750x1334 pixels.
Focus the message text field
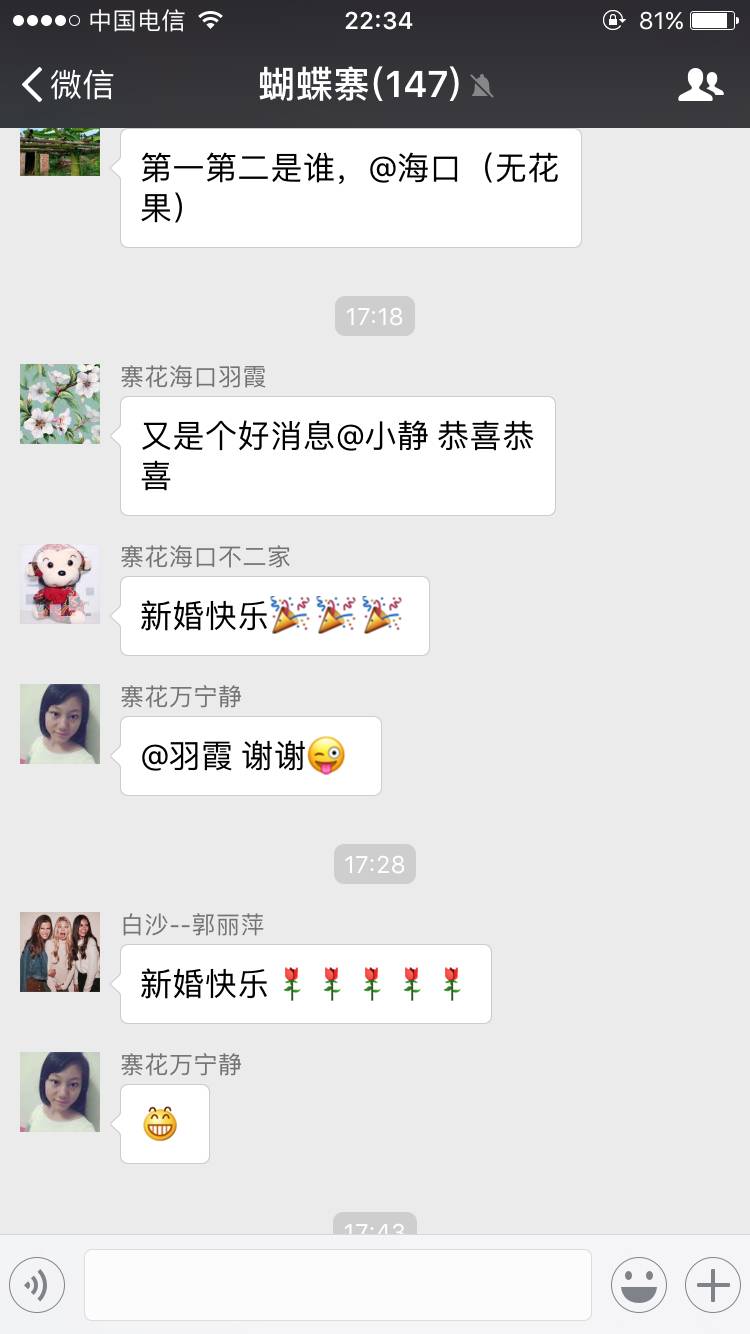click(x=338, y=1285)
